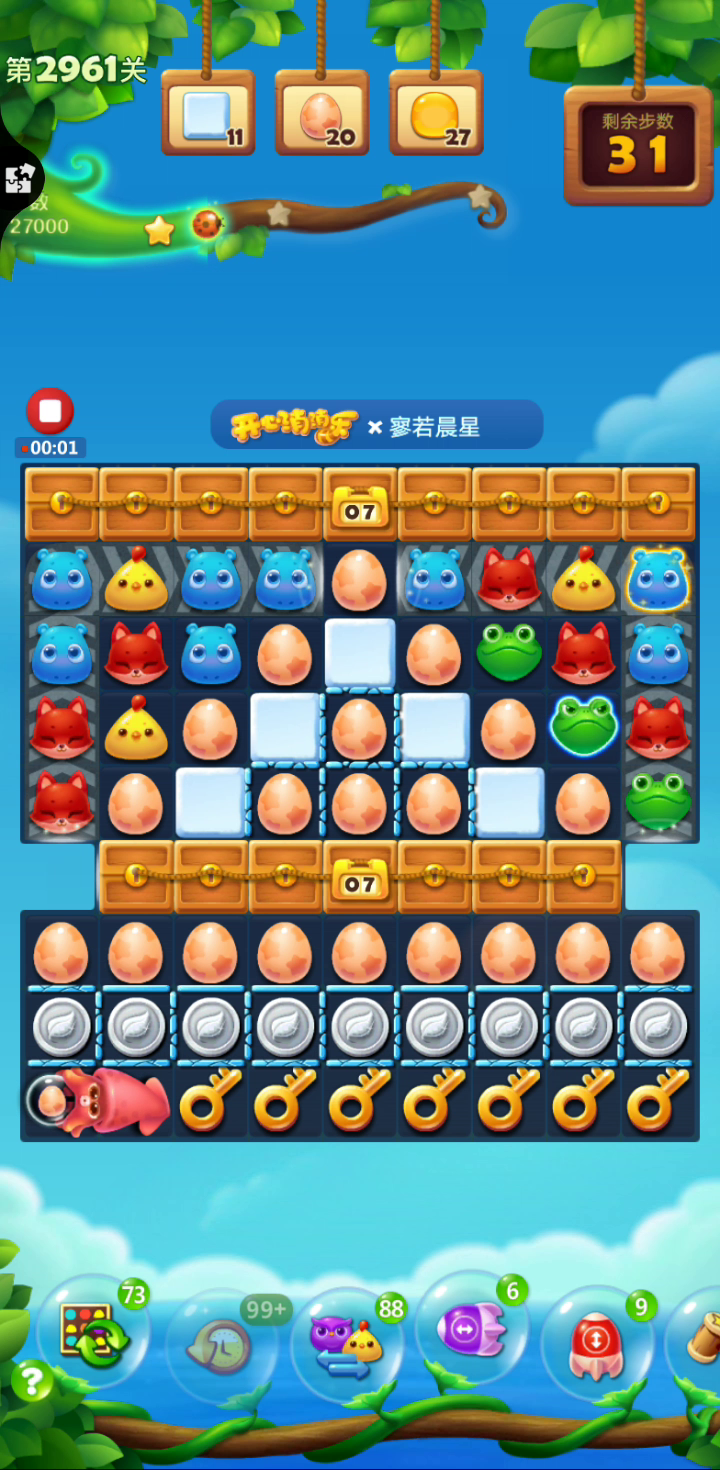Open the green question mark help
The width and height of the screenshot is (720, 1470).
pyautogui.click(x=32, y=1382)
